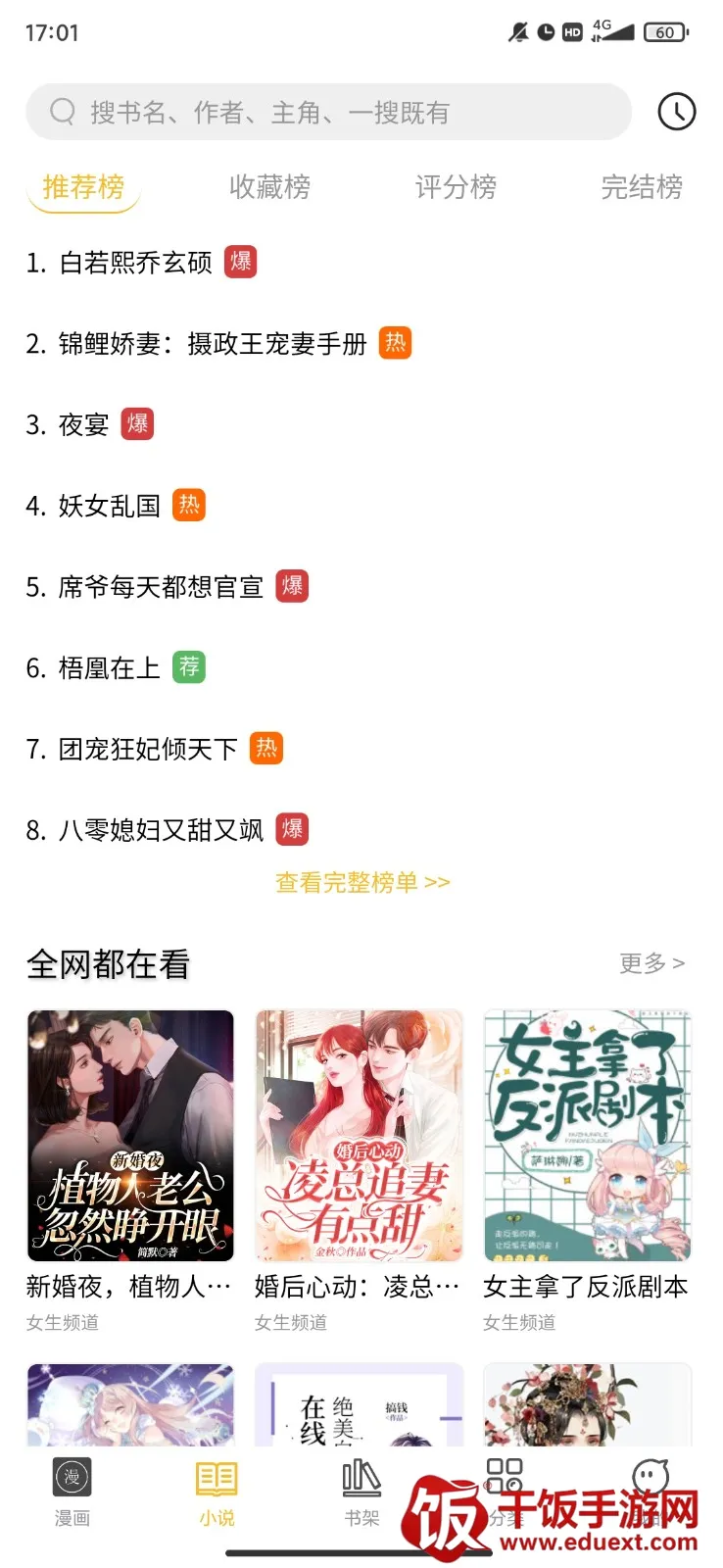Switch to the 收藏榜 tab
Image resolution: width=723 pixels, height=1568 pixels.
click(x=269, y=186)
